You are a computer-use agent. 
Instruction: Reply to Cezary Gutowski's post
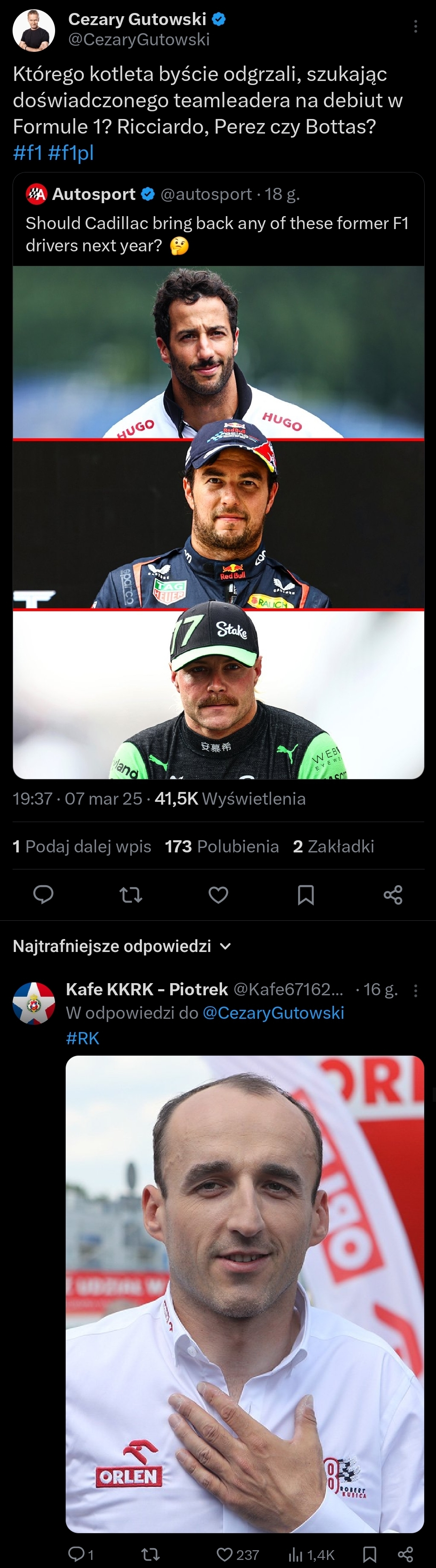[x=43, y=894]
